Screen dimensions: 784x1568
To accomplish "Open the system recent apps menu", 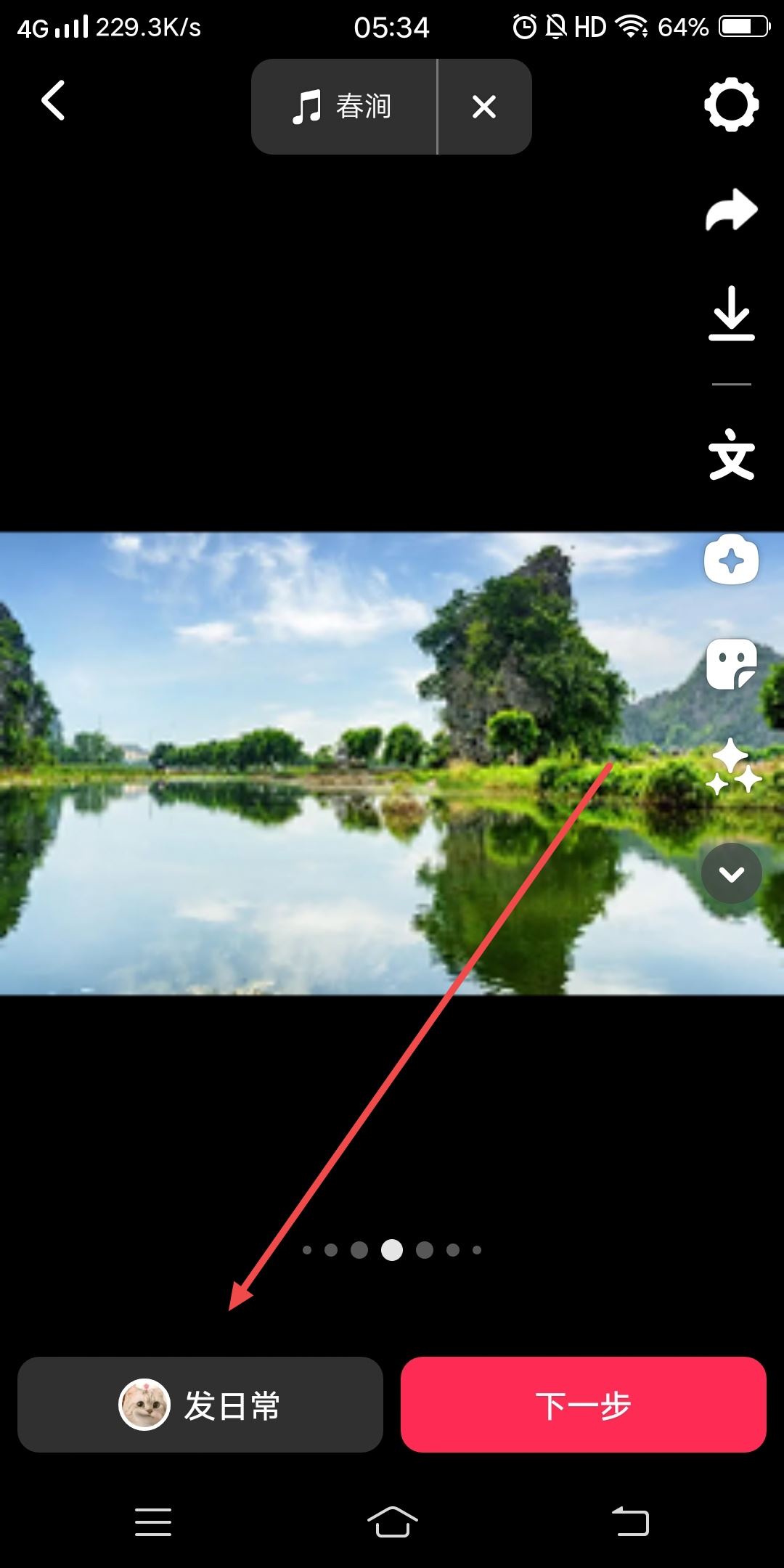I will pos(153,1522).
